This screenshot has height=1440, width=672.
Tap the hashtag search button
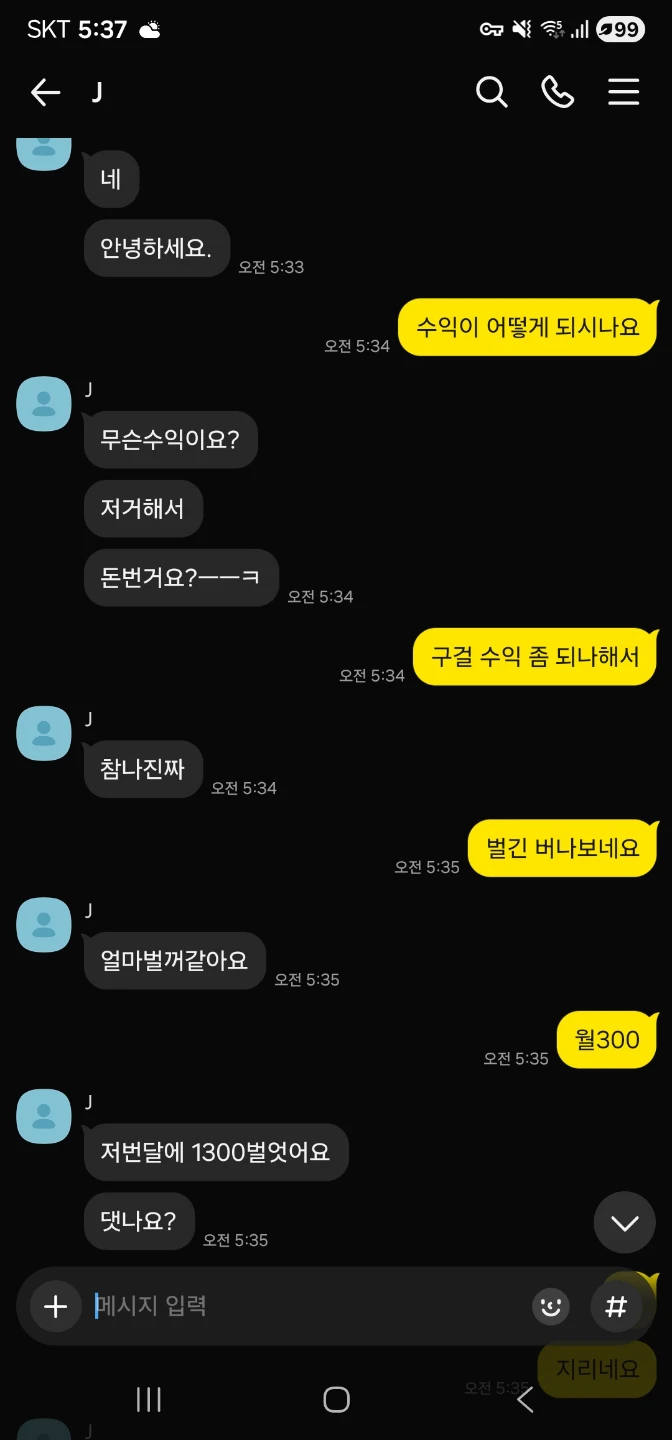pyautogui.click(x=616, y=1306)
